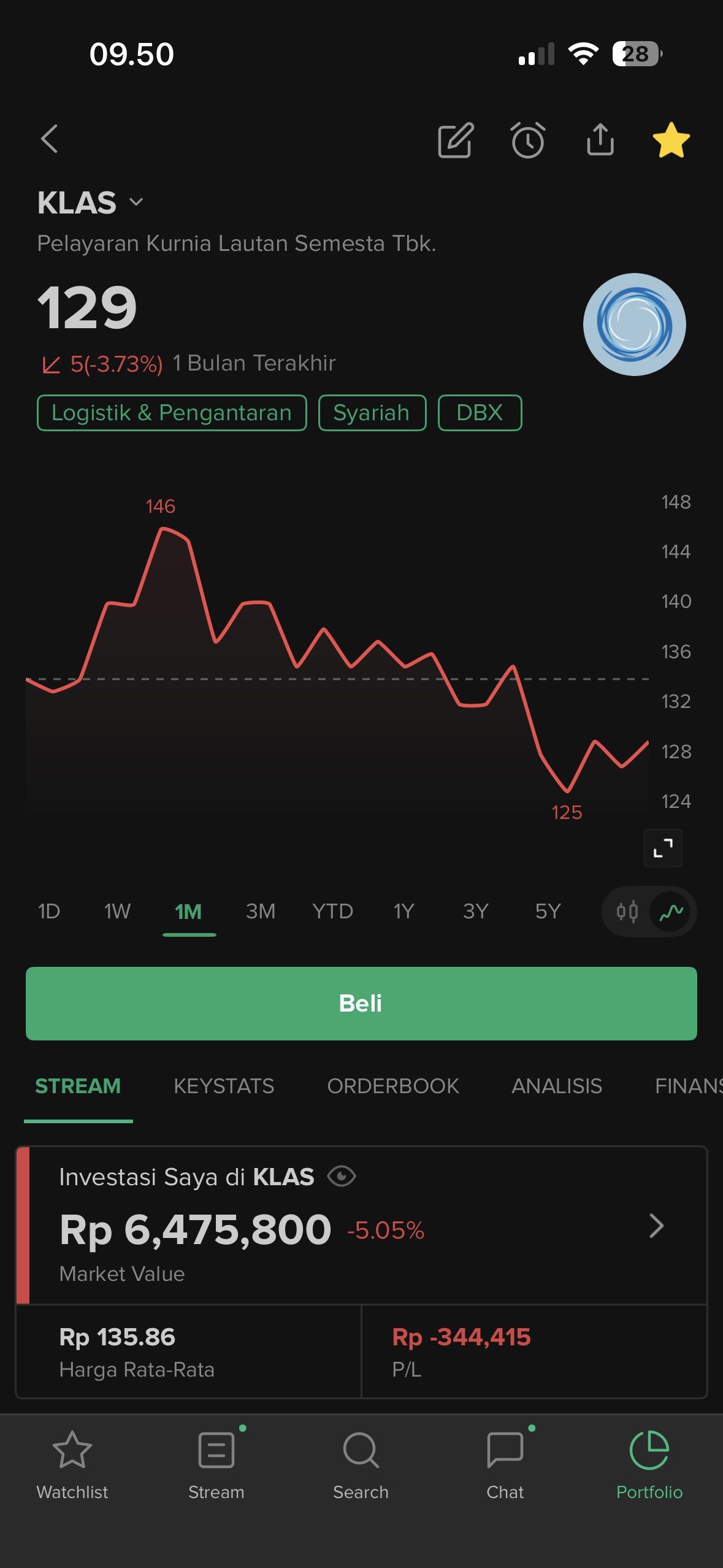Viewport: 723px width, 1568px height.
Task: Tap the green Beli button
Action: coord(361,1004)
